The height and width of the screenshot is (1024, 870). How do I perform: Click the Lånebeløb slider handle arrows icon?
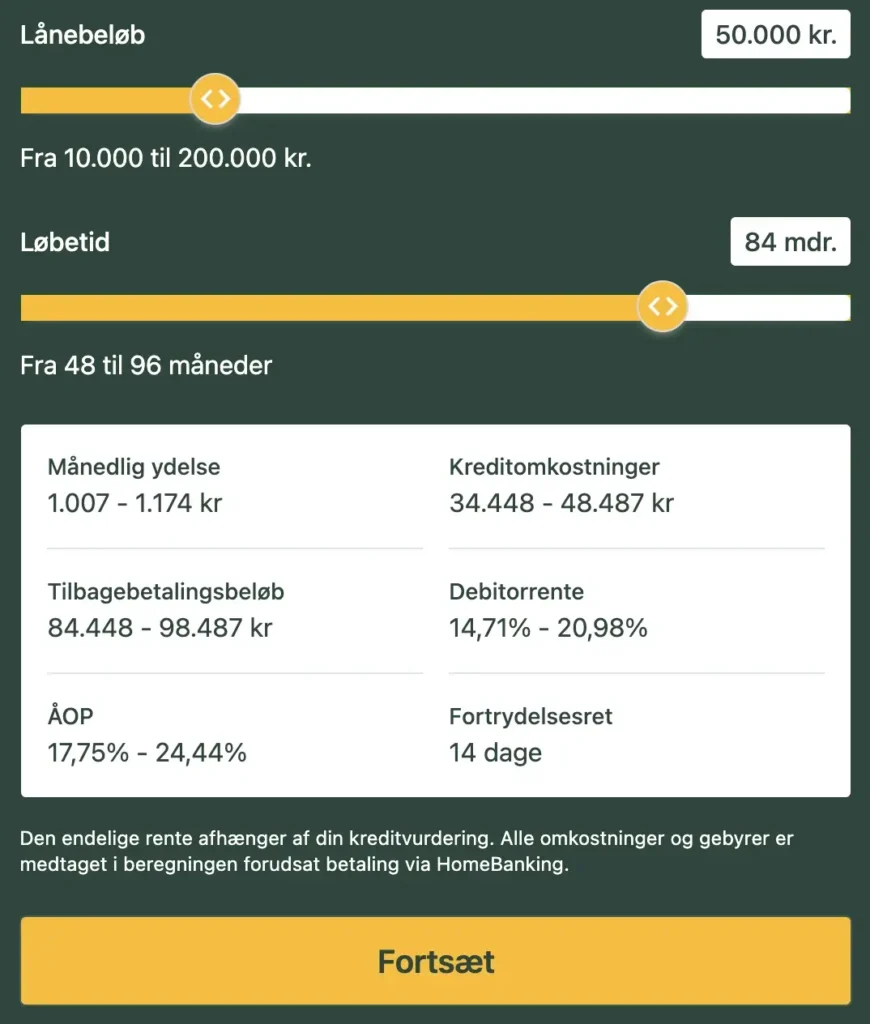point(215,99)
